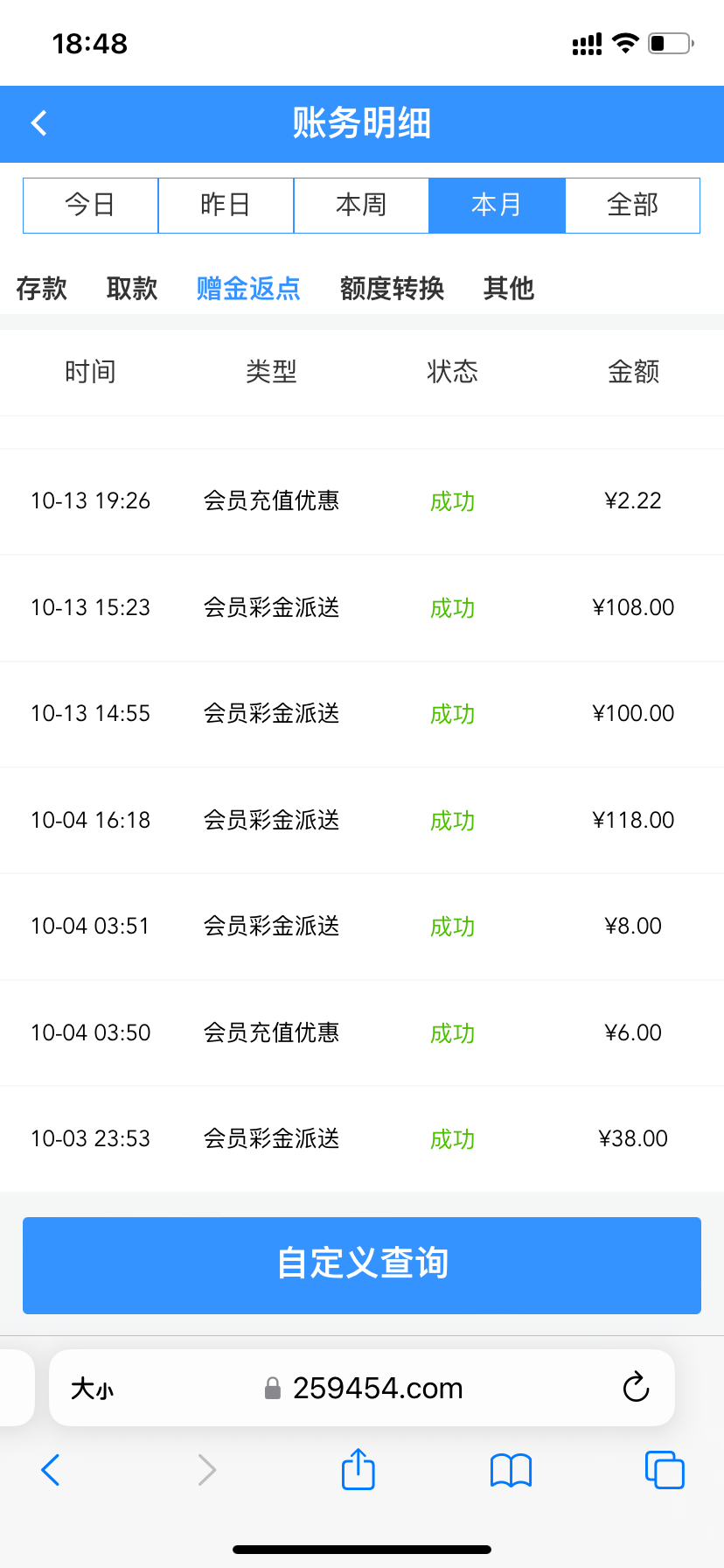The width and height of the screenshot is (724, 1568).
Task: Open Safari bookmarks
Action: 511,1470
